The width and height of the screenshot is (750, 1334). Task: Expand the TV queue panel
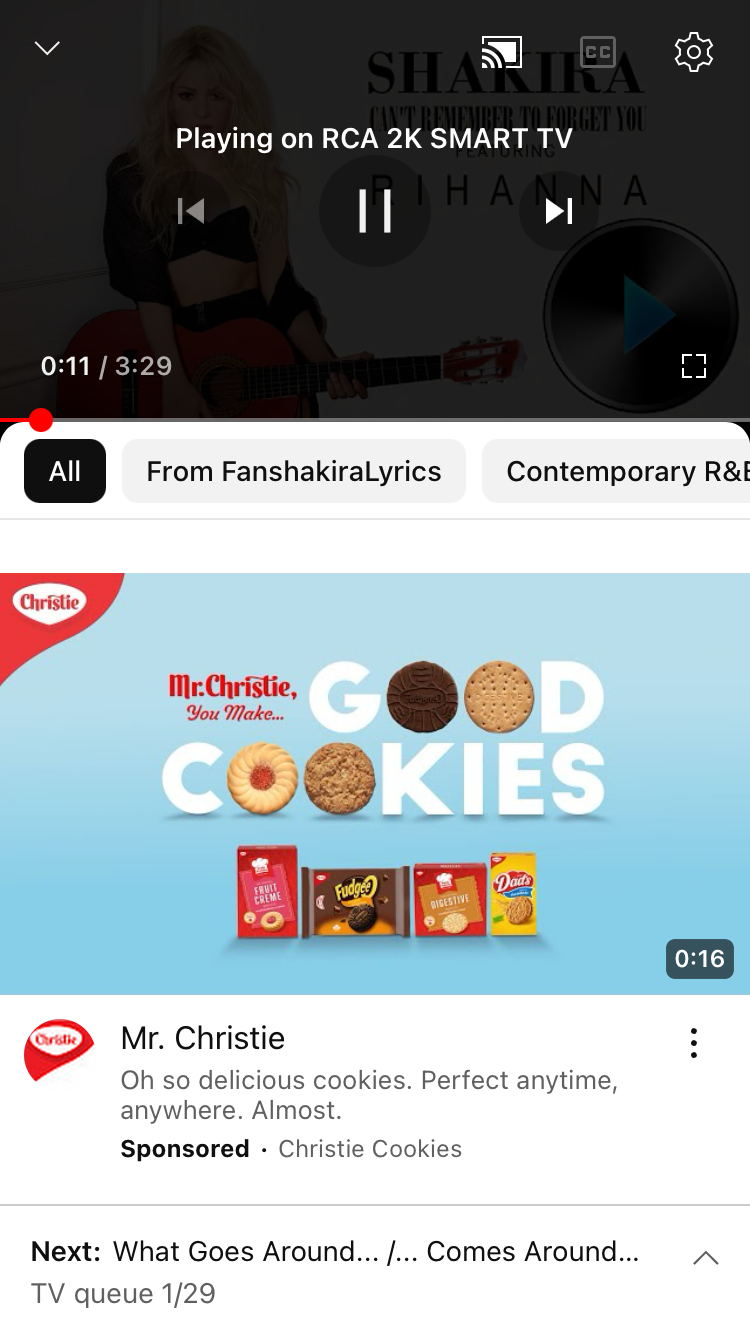tap(705, 1259)
